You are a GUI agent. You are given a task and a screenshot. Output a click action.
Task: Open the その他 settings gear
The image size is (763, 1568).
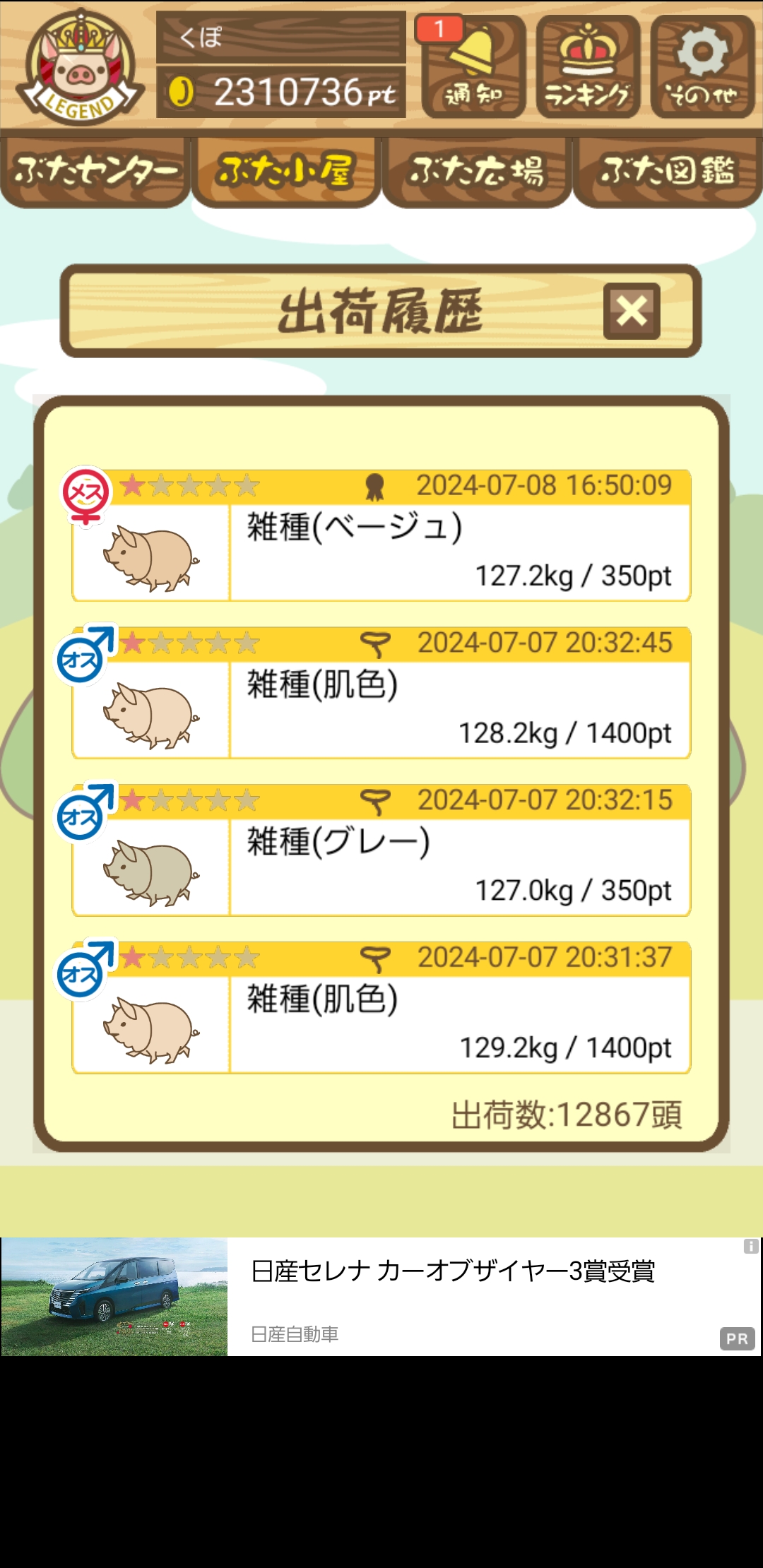[x=702, y=67]
